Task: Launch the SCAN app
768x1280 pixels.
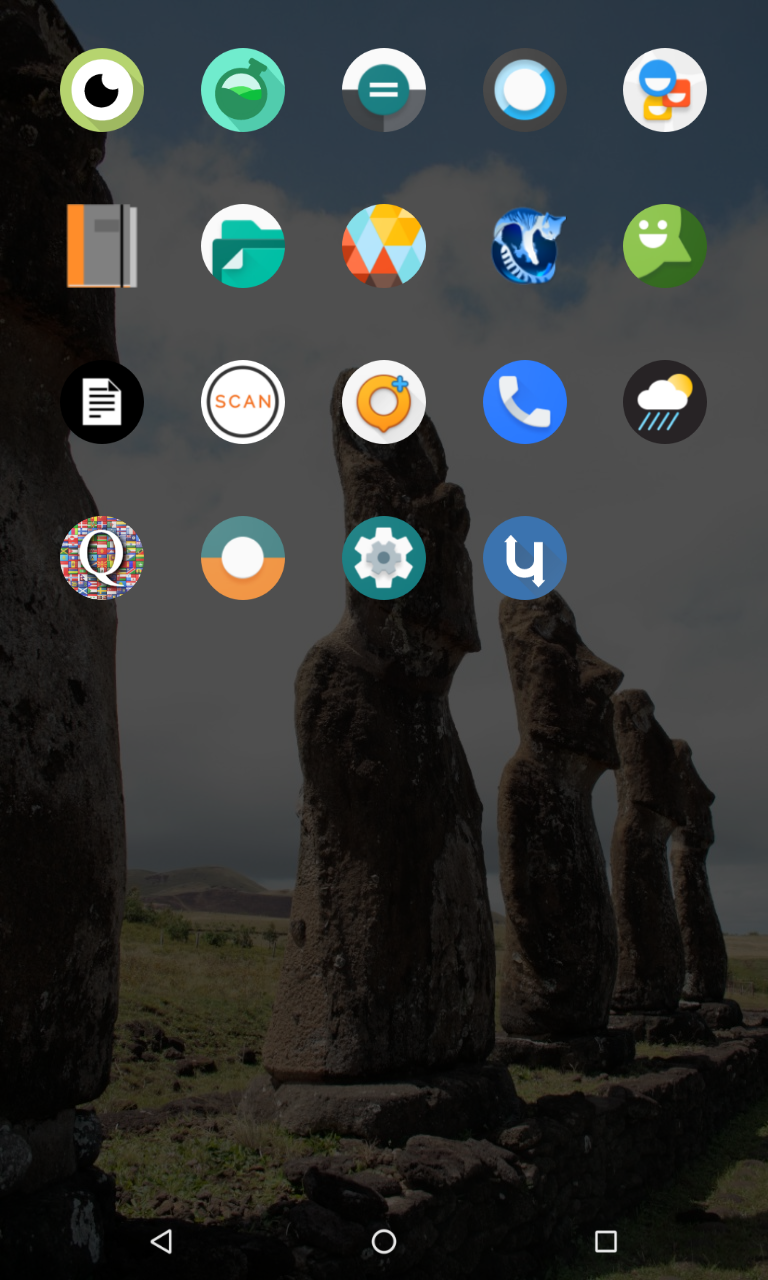Action: tap(243, 402)
